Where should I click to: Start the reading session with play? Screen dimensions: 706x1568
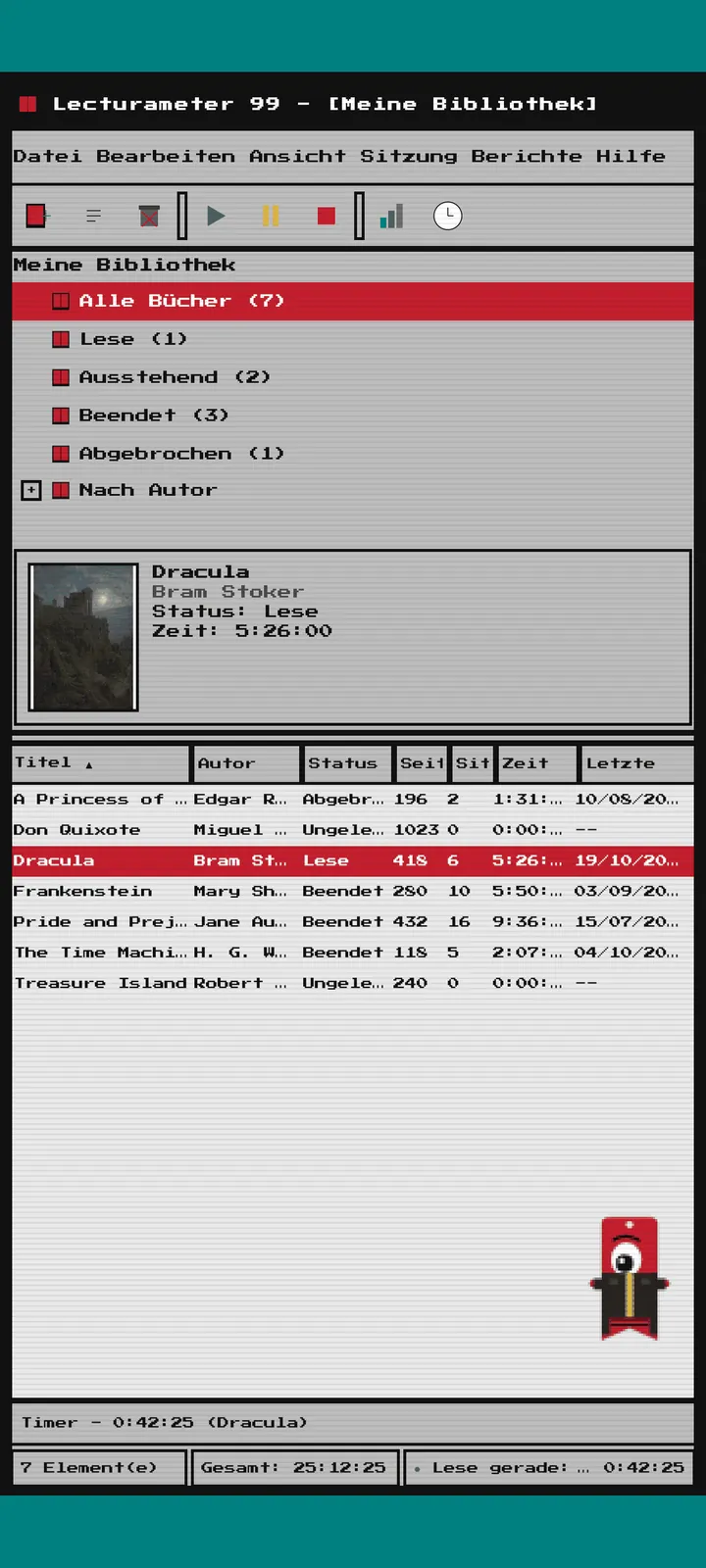click(x=216, y=216)
